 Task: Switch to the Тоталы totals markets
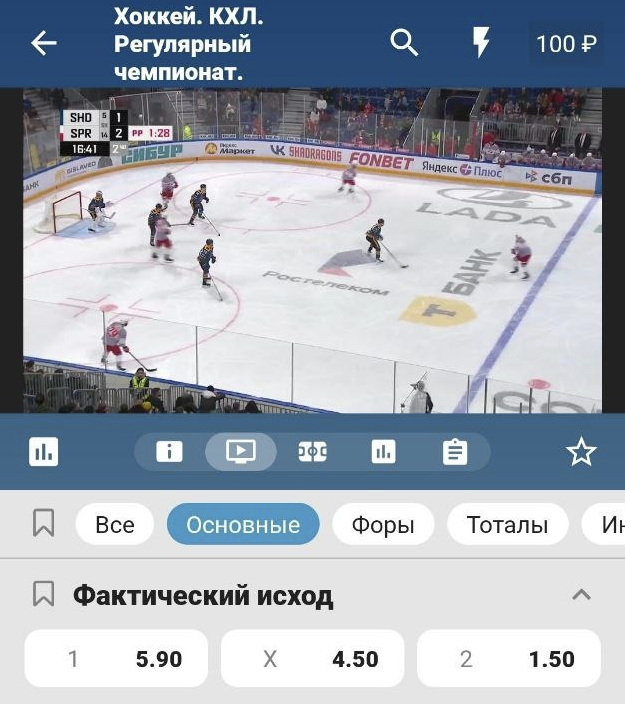(507, 524)
